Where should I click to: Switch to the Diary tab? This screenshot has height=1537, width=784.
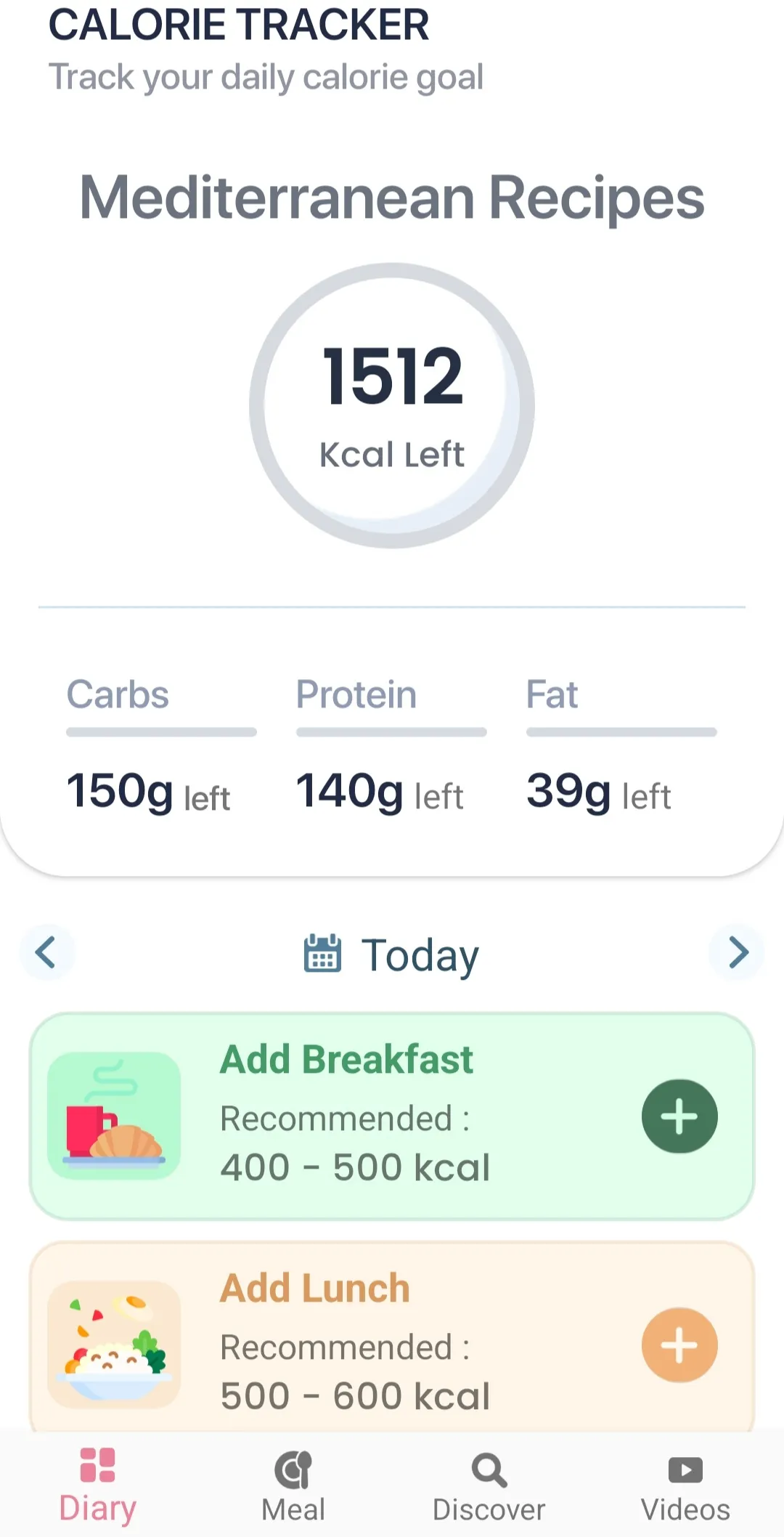(x=98, y=1485)
